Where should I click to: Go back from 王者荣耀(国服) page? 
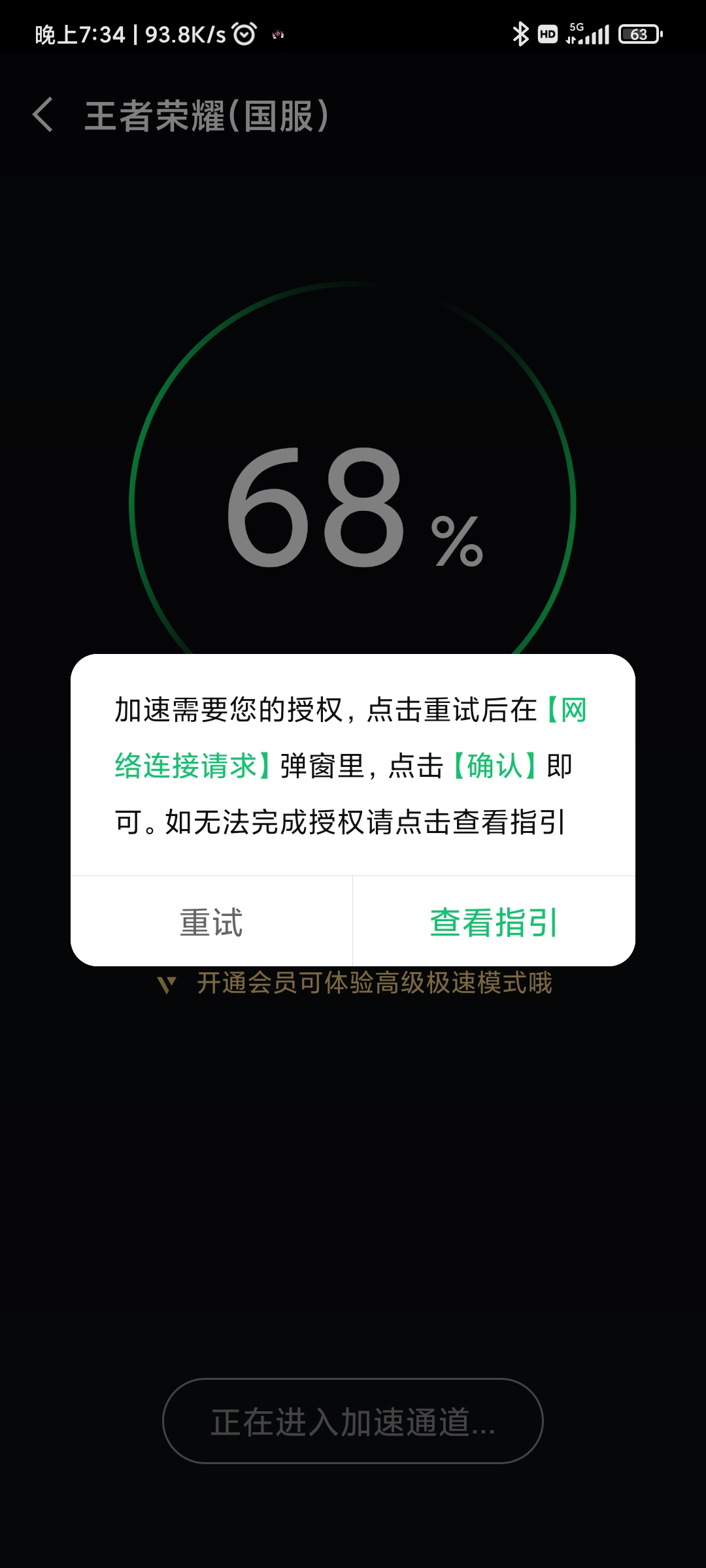tap(43, 115)
